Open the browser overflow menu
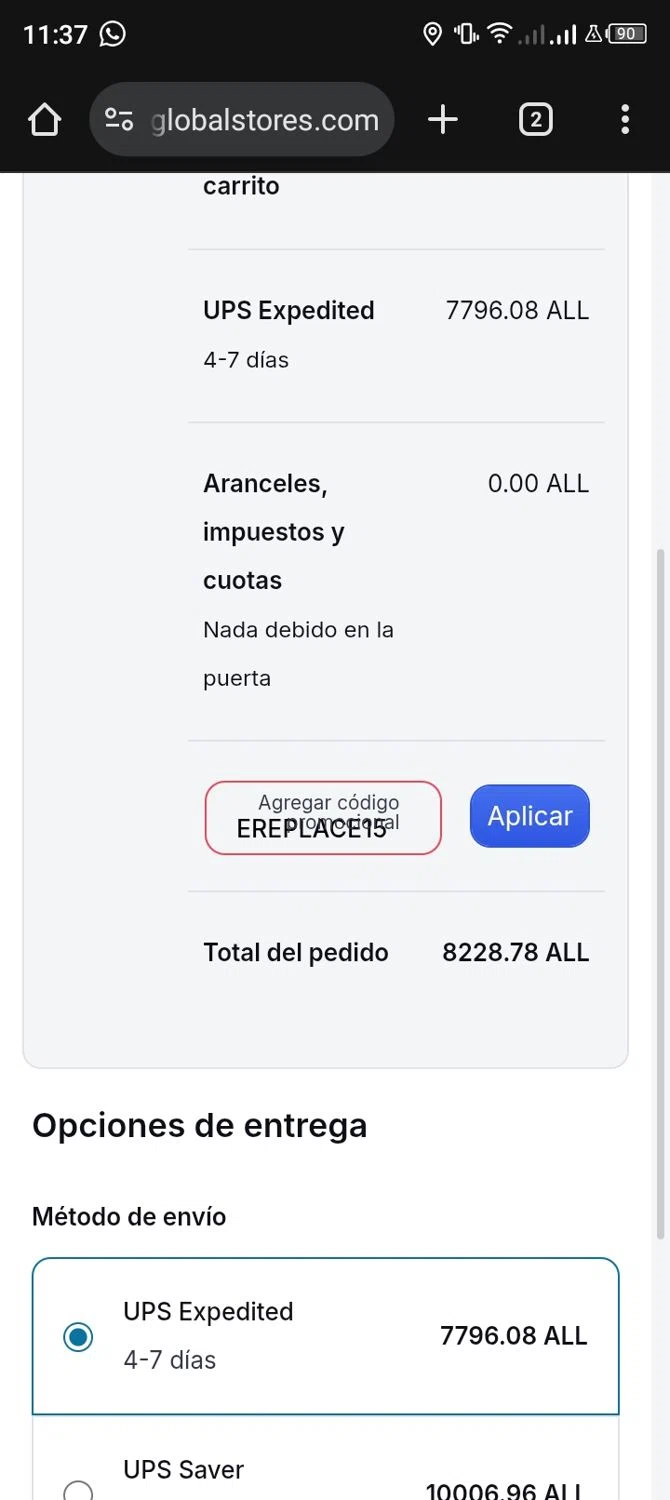The image size is (670, 1500). pyautogui.click(x=625, y=120)
